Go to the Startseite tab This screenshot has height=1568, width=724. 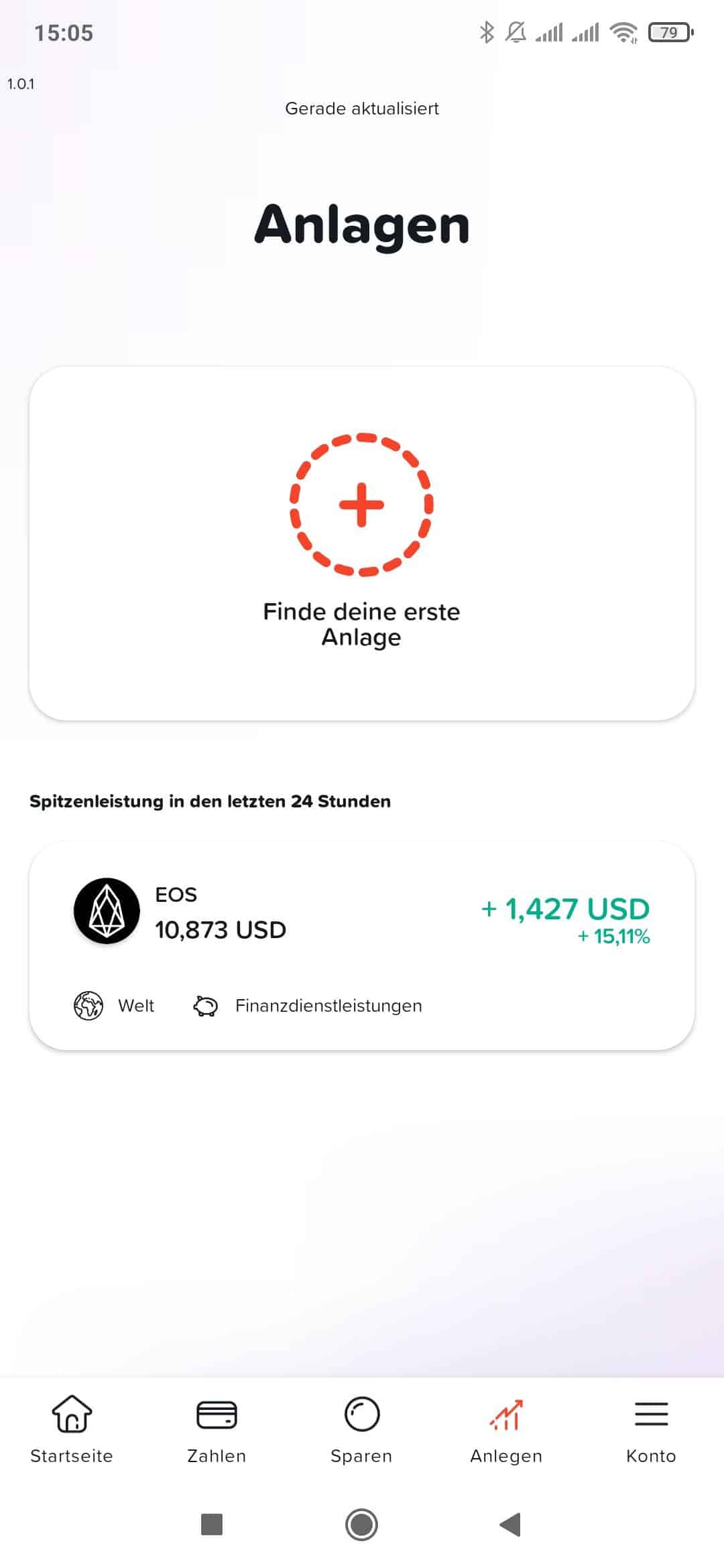coord(72,1429)
